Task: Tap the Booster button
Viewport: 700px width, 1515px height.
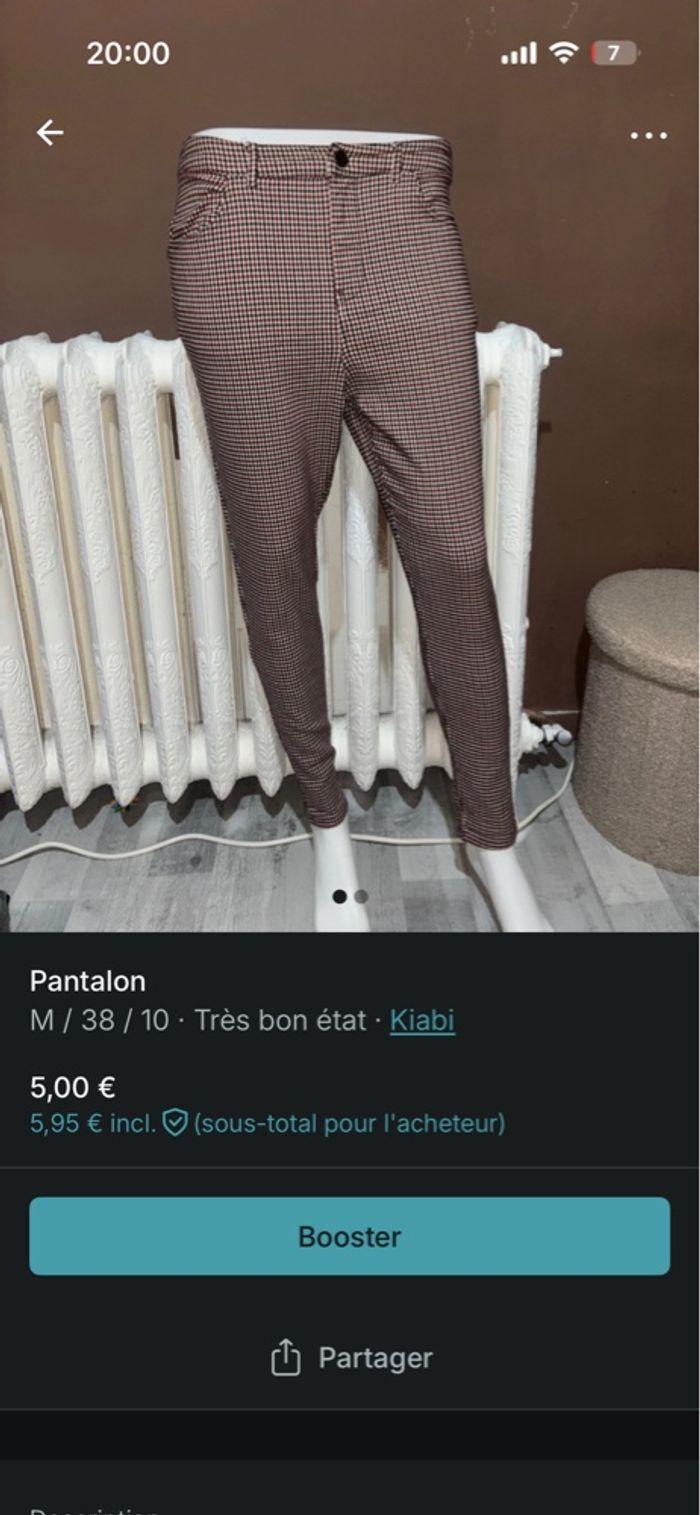Action: click(x=349, y=1236)
